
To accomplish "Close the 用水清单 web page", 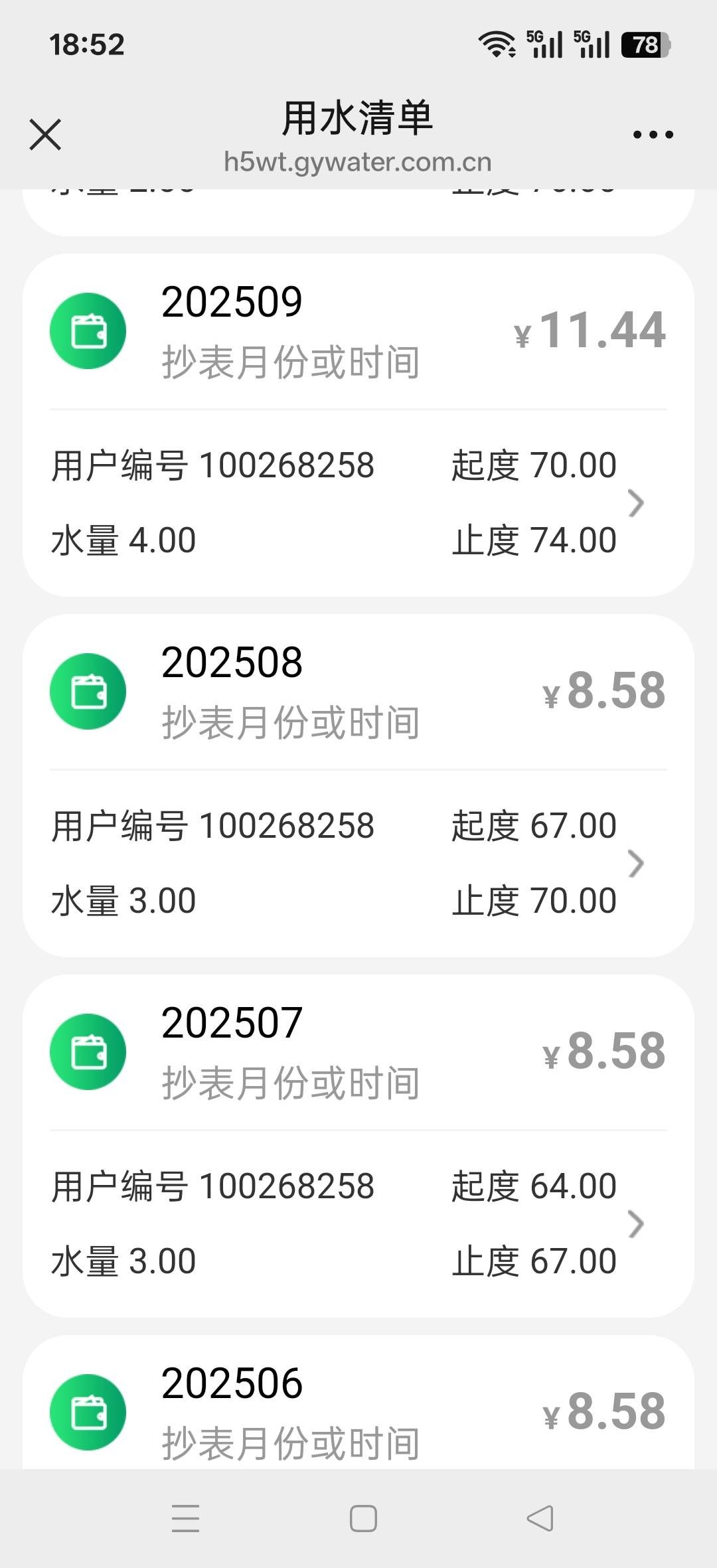I will (x=45, y=135).
